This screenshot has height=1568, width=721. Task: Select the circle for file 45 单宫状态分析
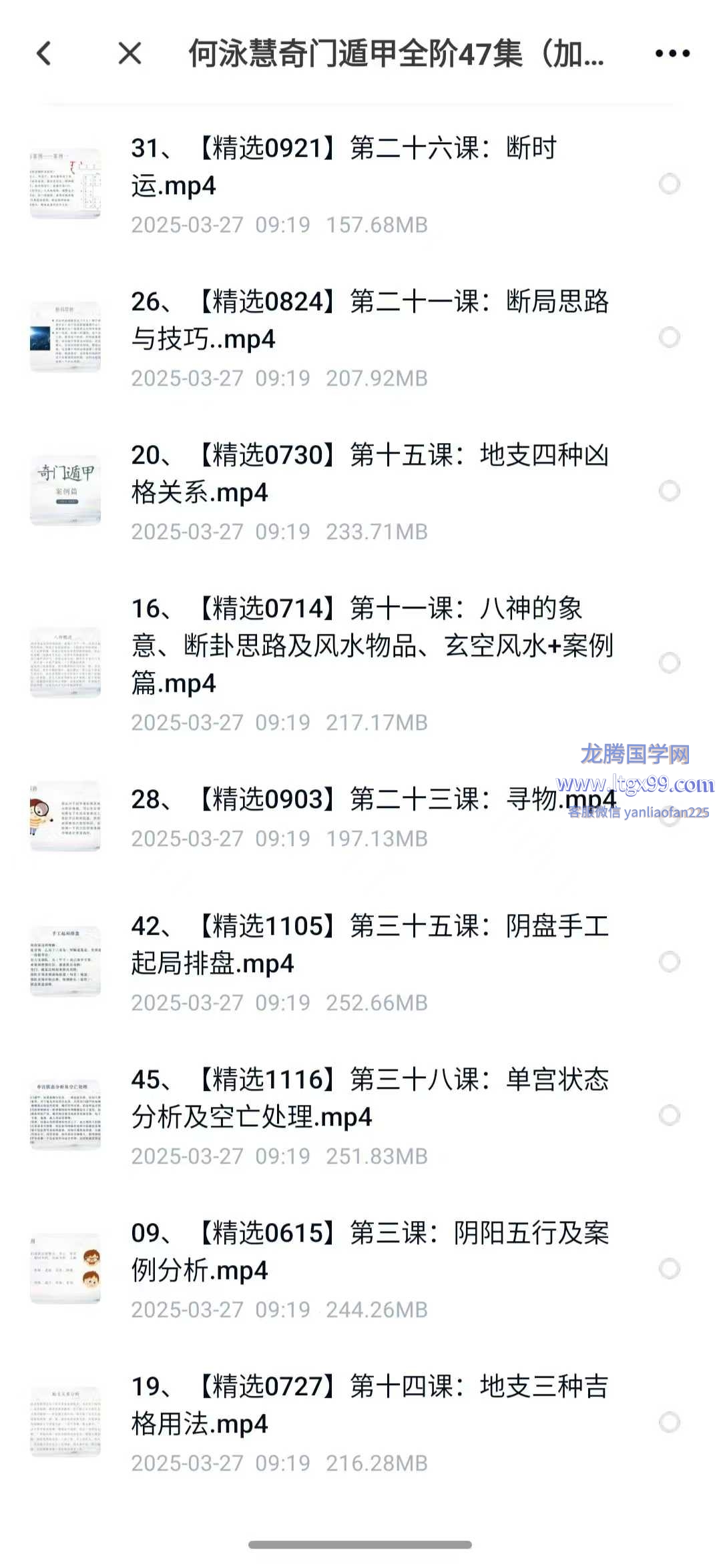(x=669, y=1115)
